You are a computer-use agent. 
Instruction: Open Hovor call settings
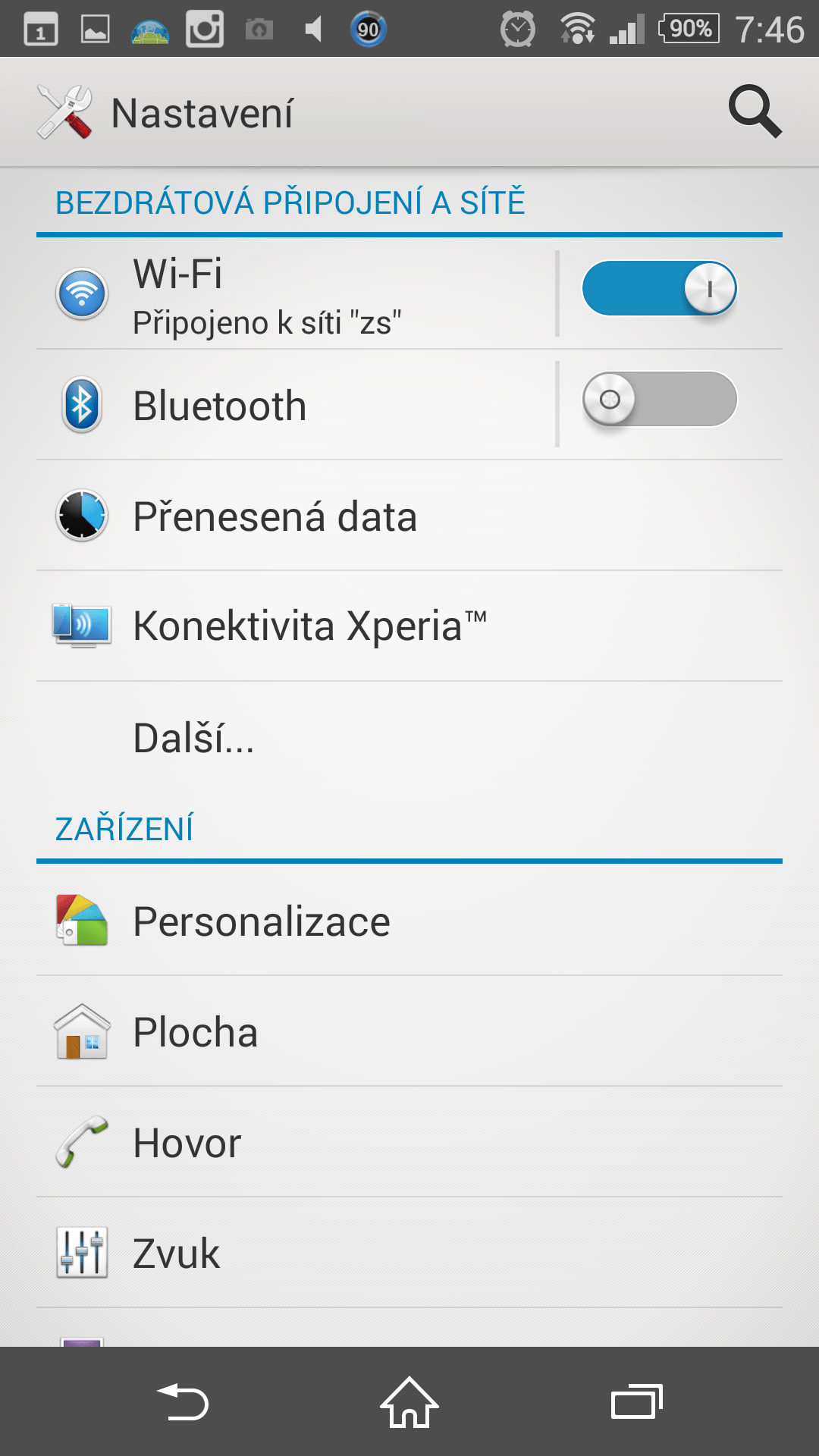pyautogui.click(x=409, y=1142)
